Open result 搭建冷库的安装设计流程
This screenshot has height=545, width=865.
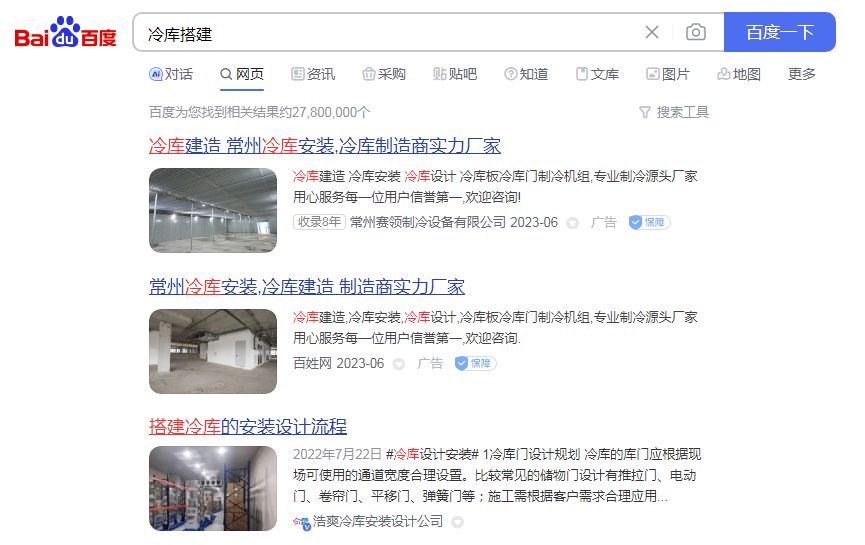click(x=247, y=427)
